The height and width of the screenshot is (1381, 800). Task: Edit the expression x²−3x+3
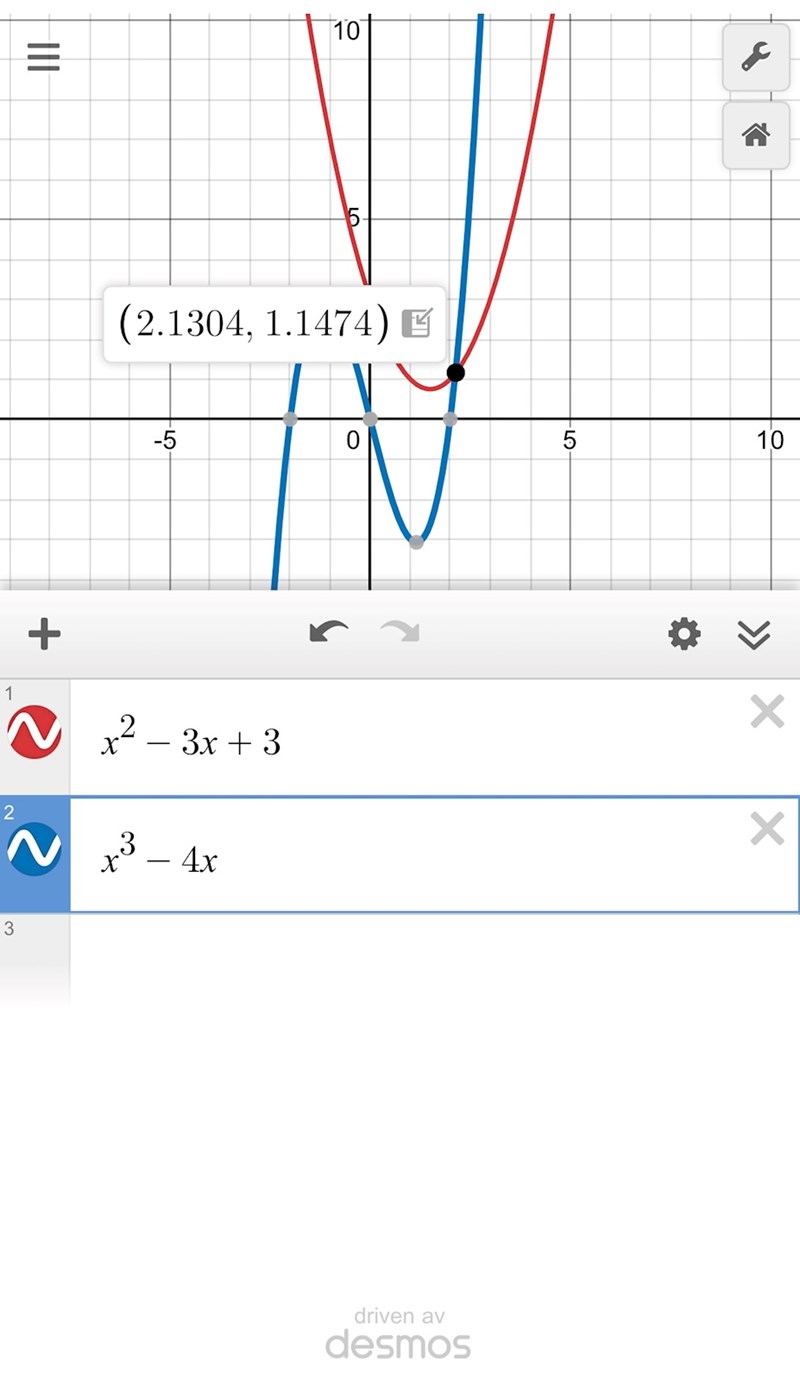click(x=400, y=741)
